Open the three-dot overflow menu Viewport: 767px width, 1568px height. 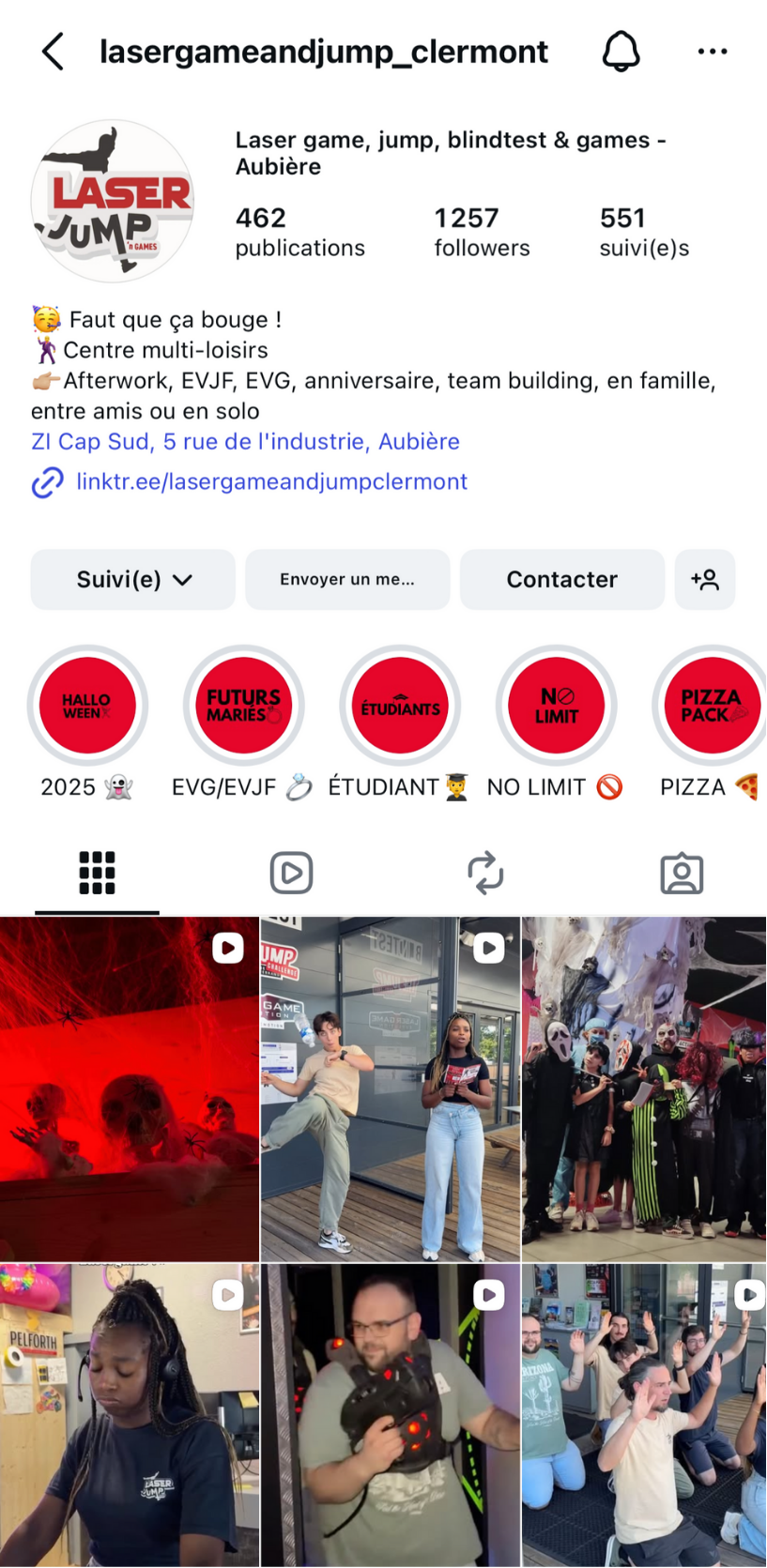tap(713, 52)
